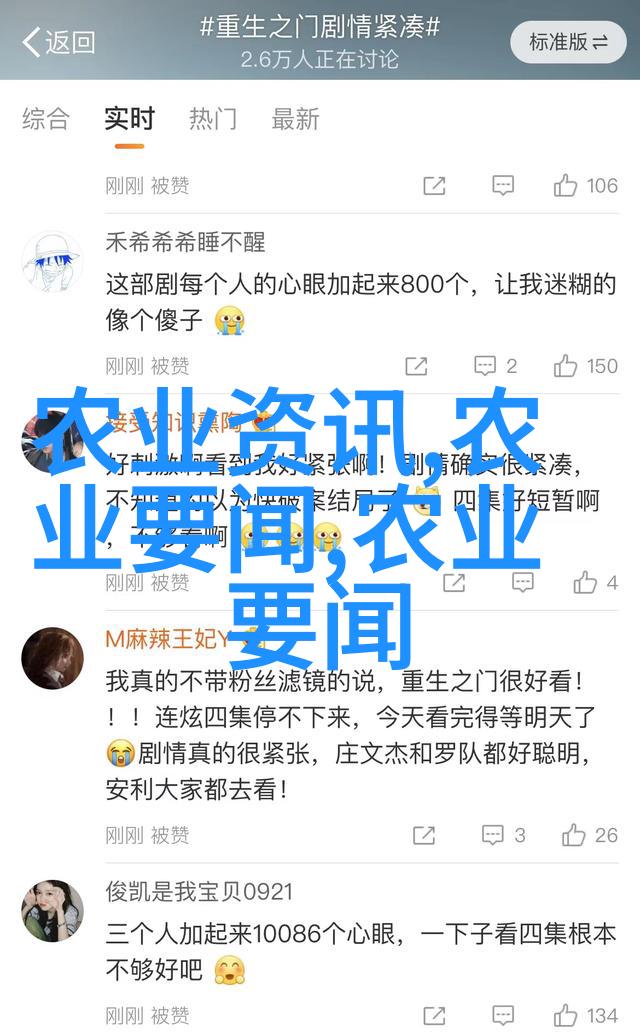Screen dimensions: 640x1033
Task: Repost 禾希希希睡不醒's post
Action: [x=417, y=366]
